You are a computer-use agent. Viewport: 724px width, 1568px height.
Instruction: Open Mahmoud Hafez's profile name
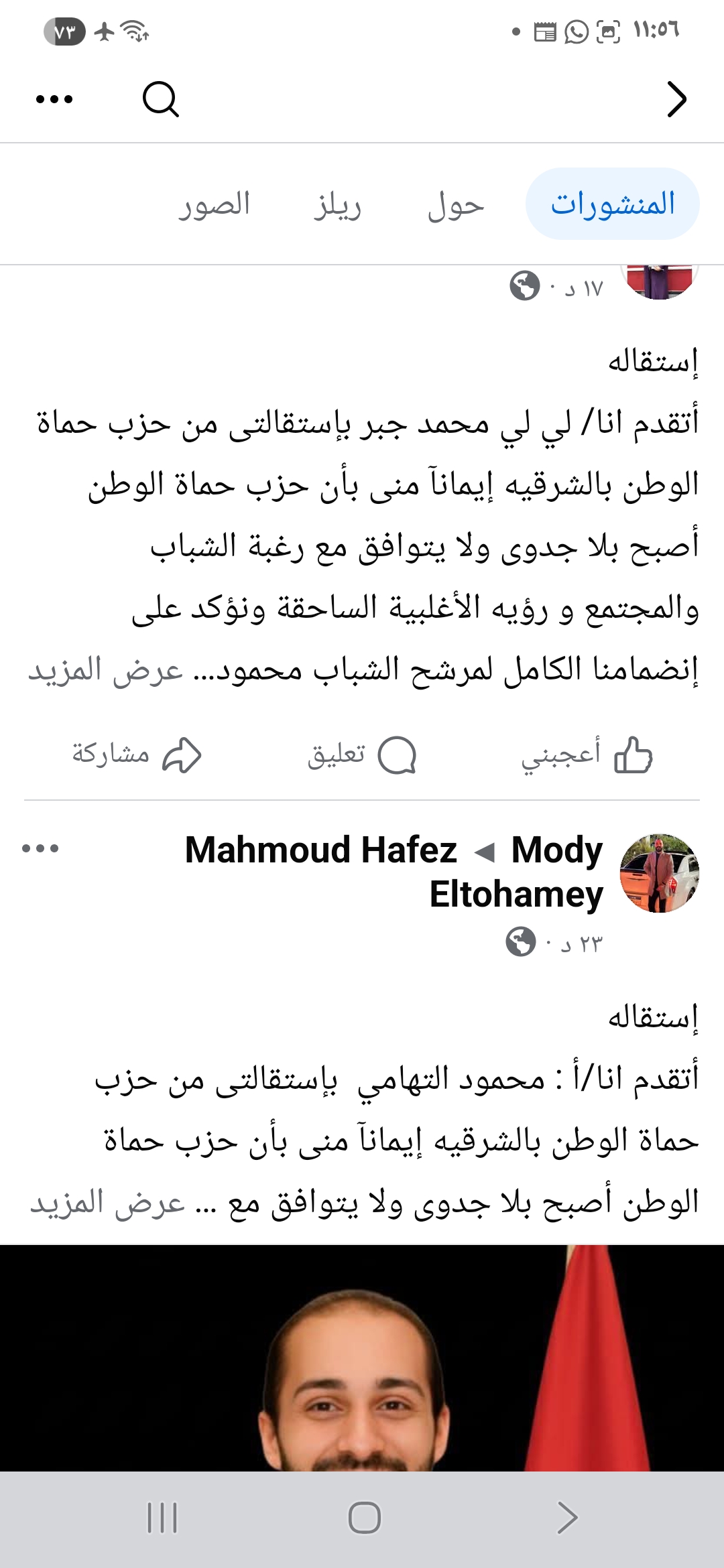pos(320,851)
